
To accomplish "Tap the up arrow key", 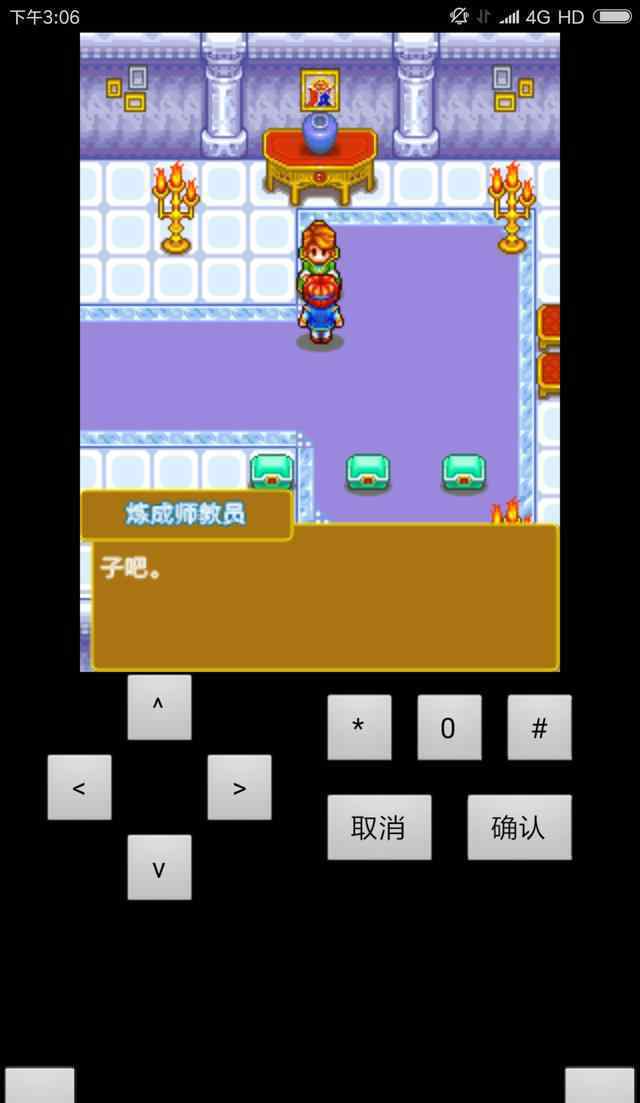I will click(159, 707).
